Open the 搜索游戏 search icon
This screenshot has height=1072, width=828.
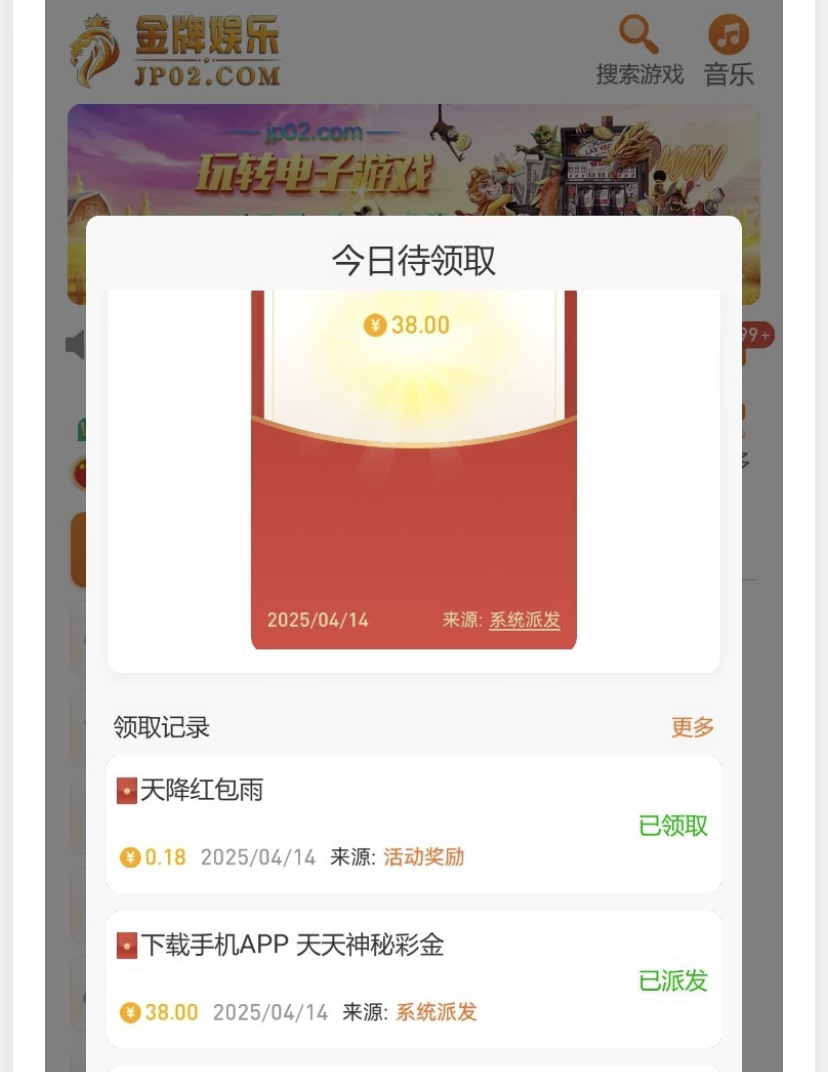pyautogui.click(x=639, y=36)
